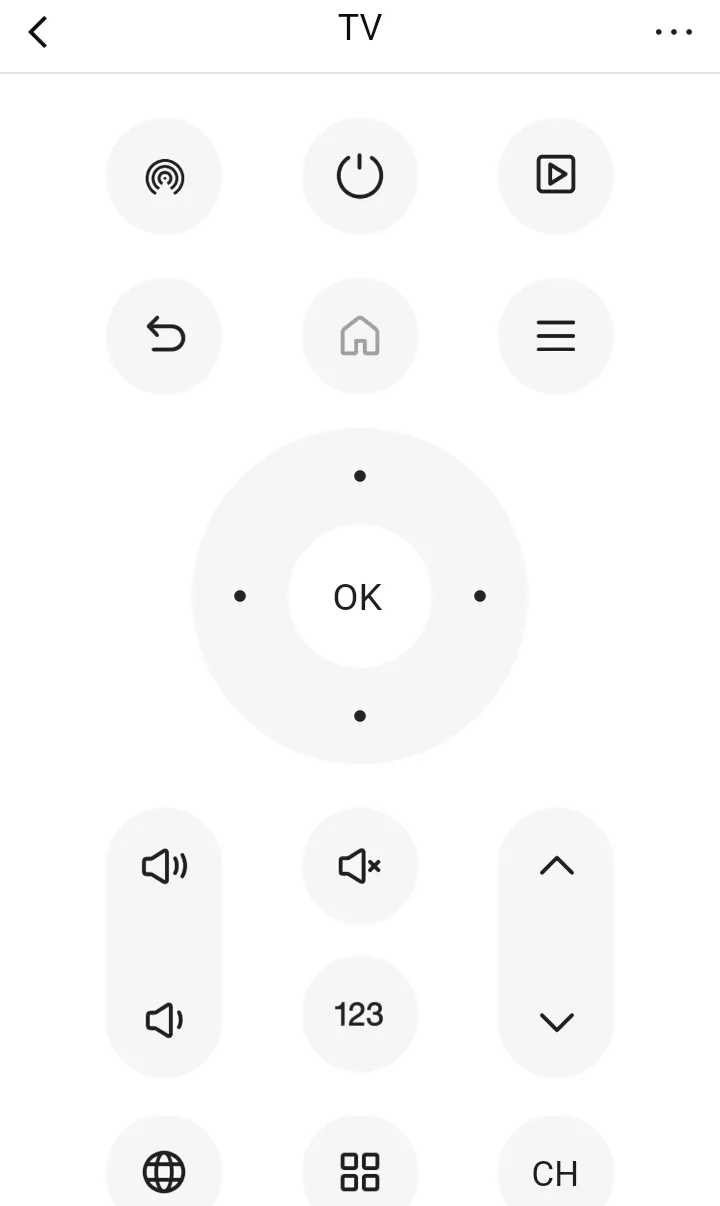The image size is (720, 1206).
Task: Increase the TV volume
Action: click(x=164, y=866)
